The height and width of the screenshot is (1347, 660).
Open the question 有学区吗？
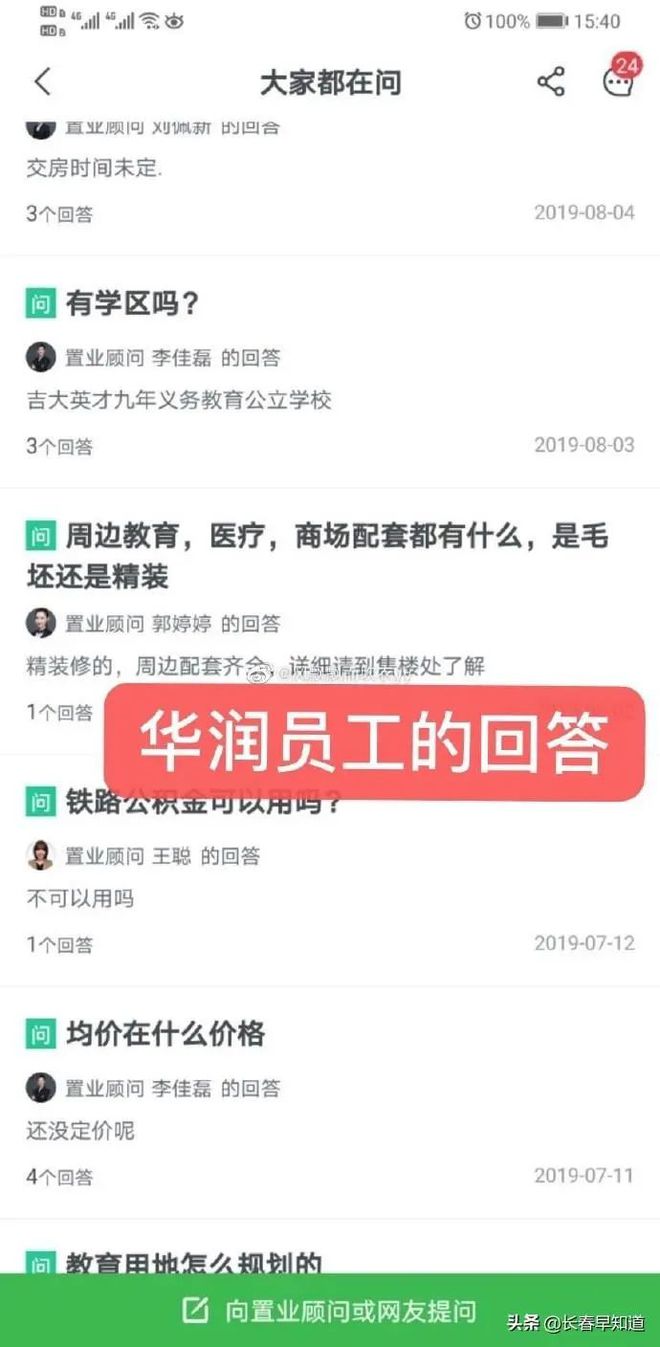coord(131,304)
